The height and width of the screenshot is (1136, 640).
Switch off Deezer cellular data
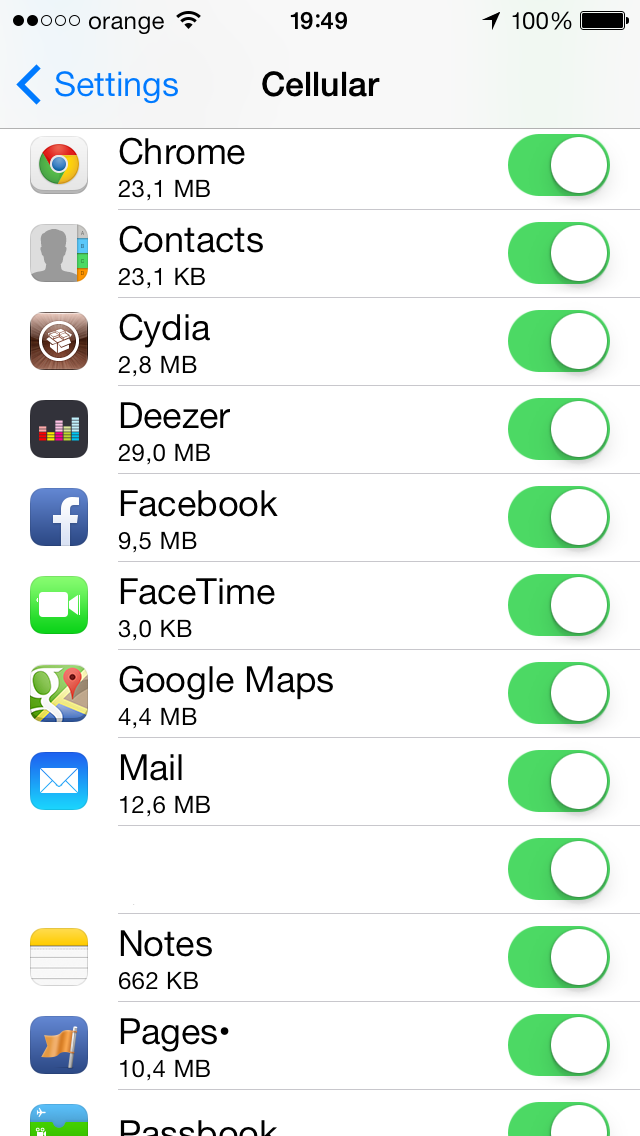pos(559,429)
